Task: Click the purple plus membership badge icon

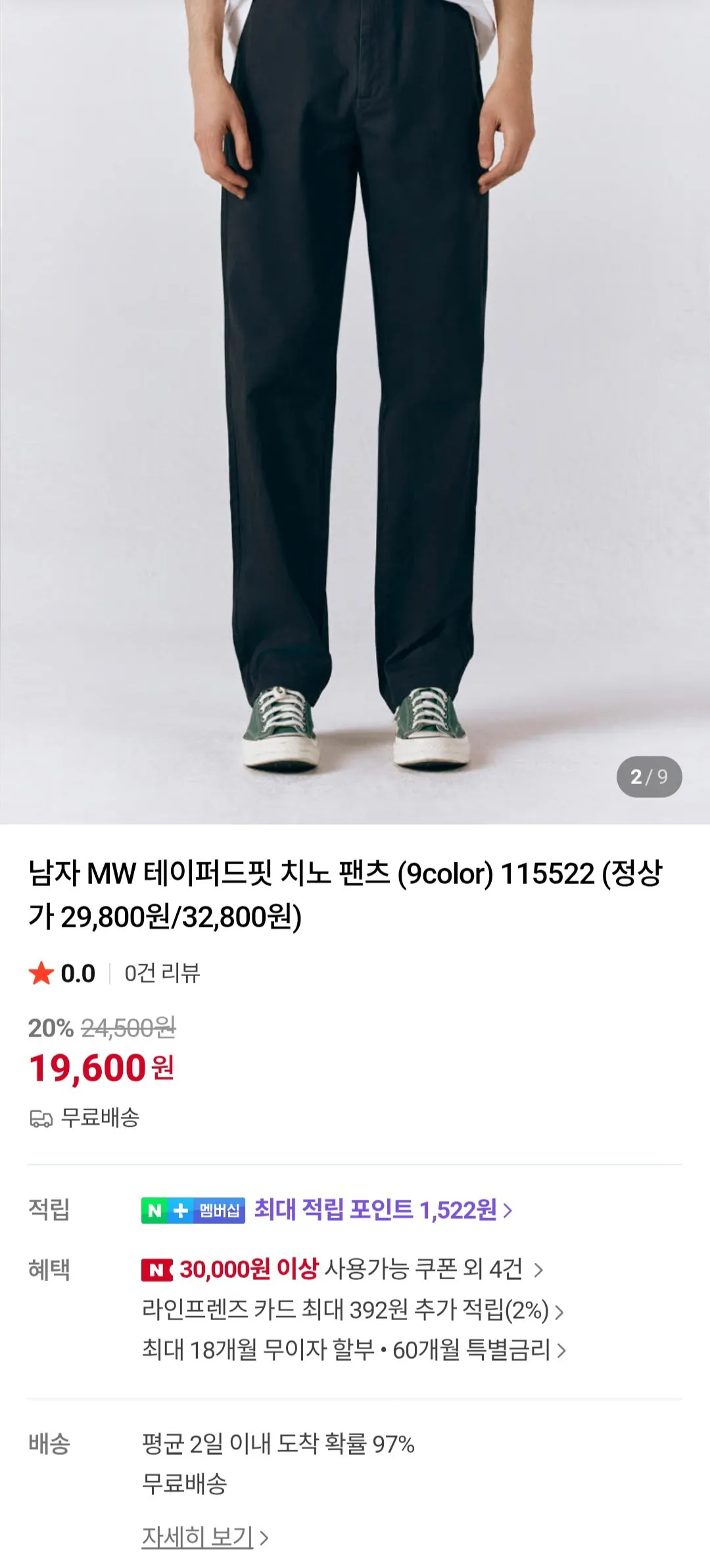Action: pos(181,1211)
